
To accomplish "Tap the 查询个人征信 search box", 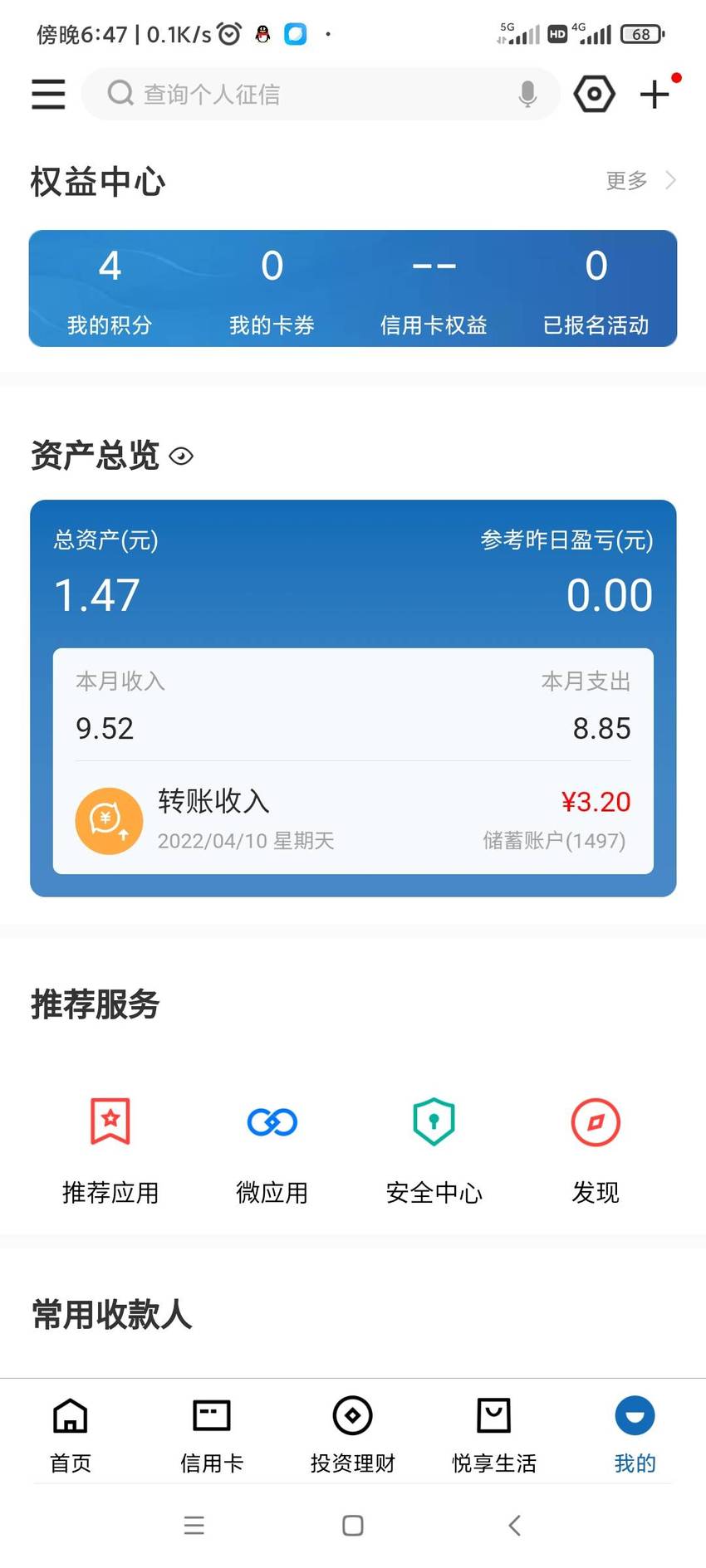I will pos(320,94).
